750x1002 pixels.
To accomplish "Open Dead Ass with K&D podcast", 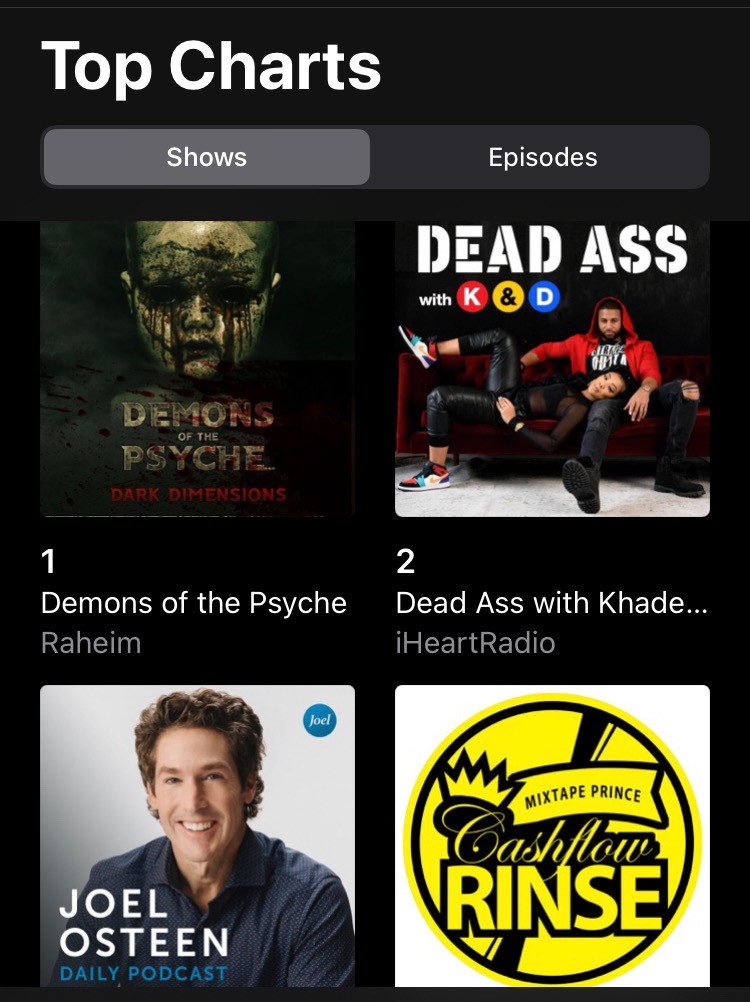I will (552, 370).
